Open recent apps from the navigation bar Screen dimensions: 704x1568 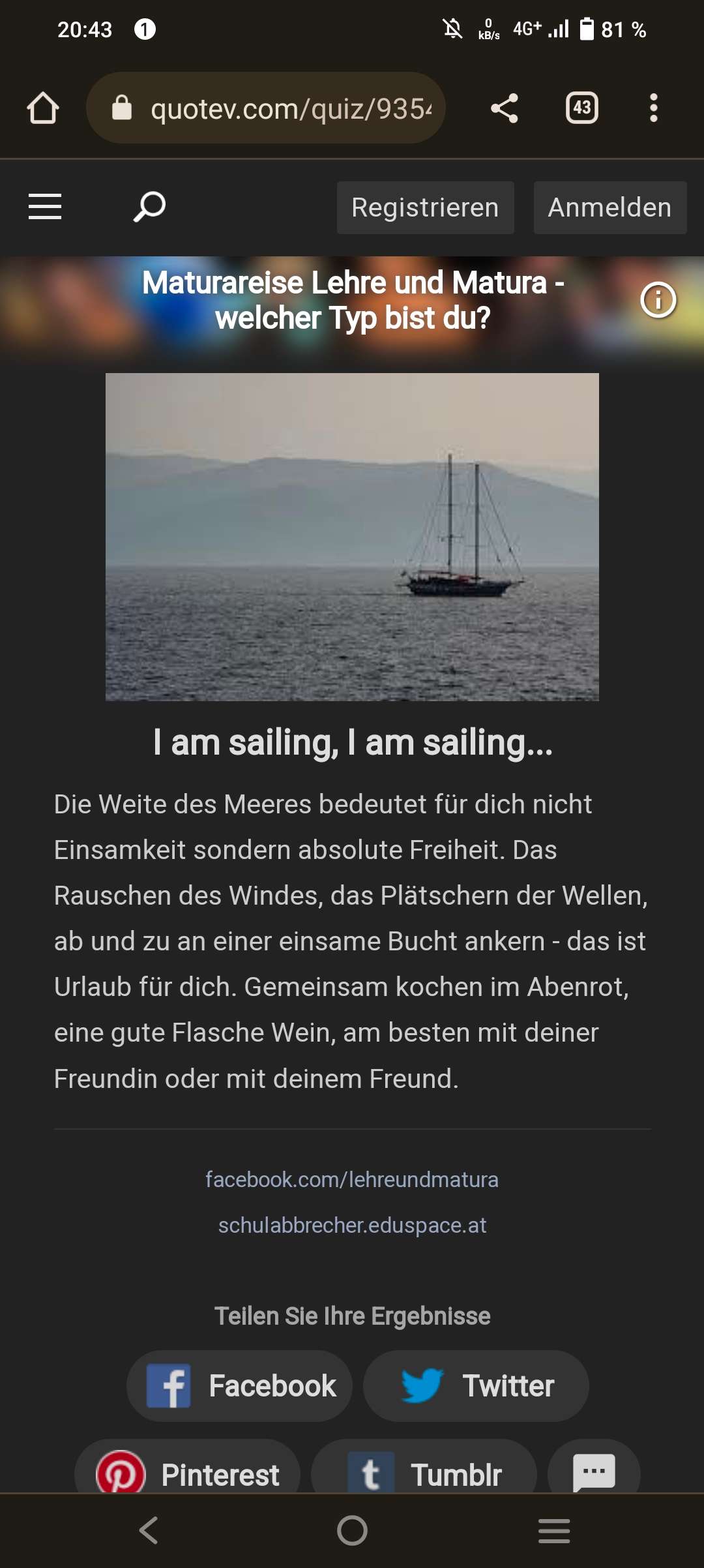[x=554, y=1530]
